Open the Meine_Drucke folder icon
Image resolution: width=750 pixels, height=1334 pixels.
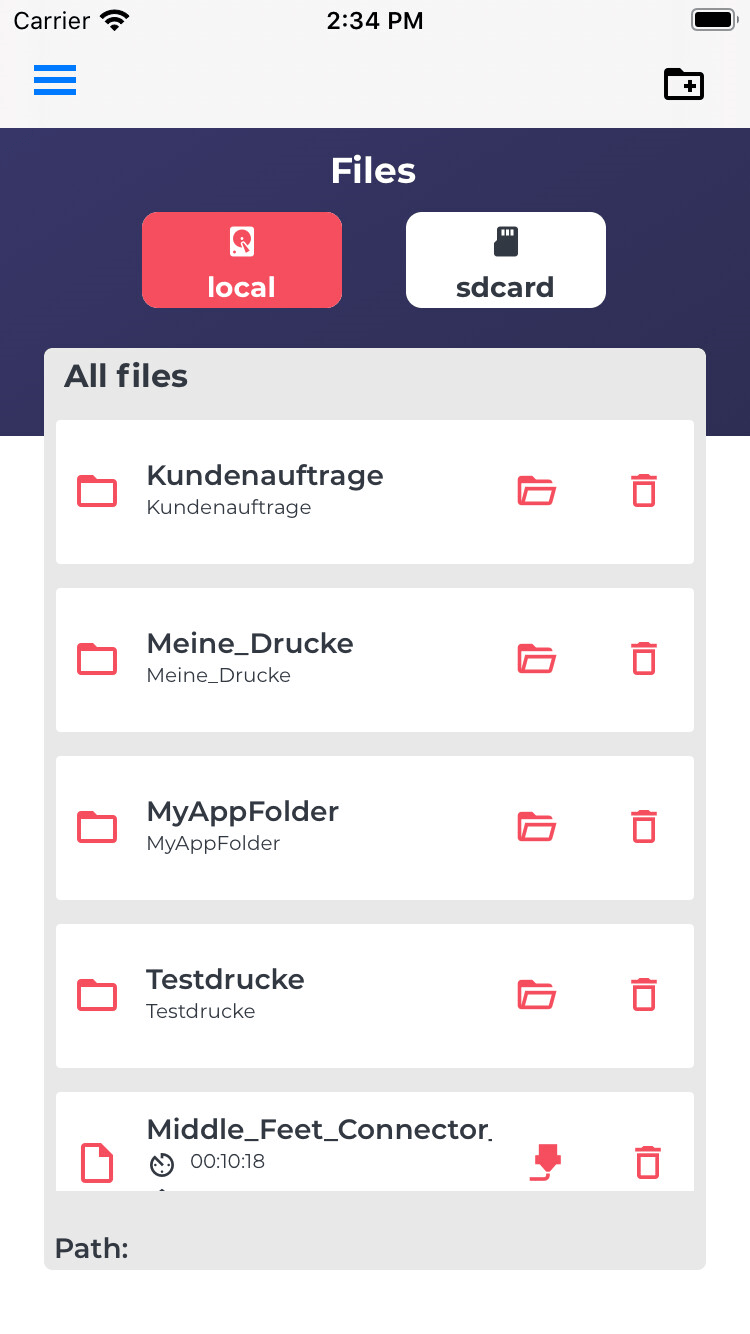pos(536,659)
